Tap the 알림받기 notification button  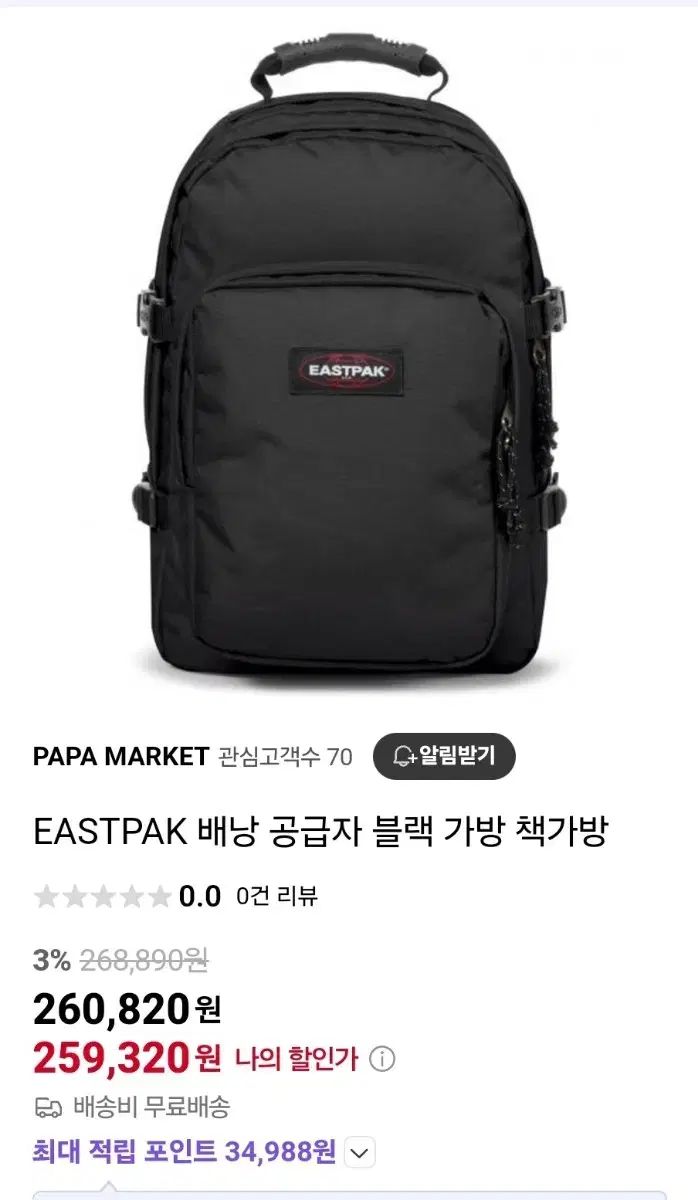coord(443,756)
